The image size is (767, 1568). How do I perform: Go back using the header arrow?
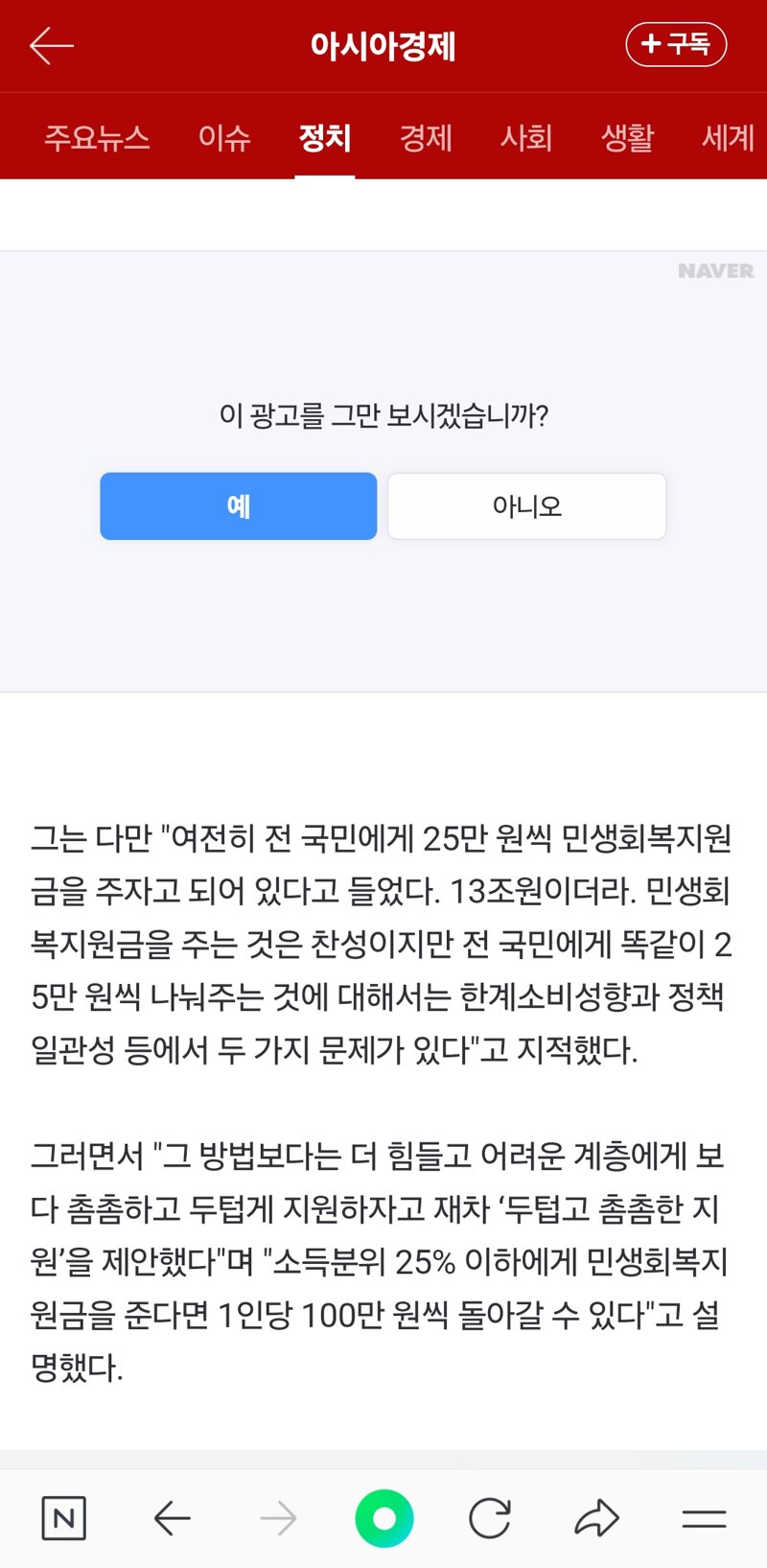click(x=52, y=45)
